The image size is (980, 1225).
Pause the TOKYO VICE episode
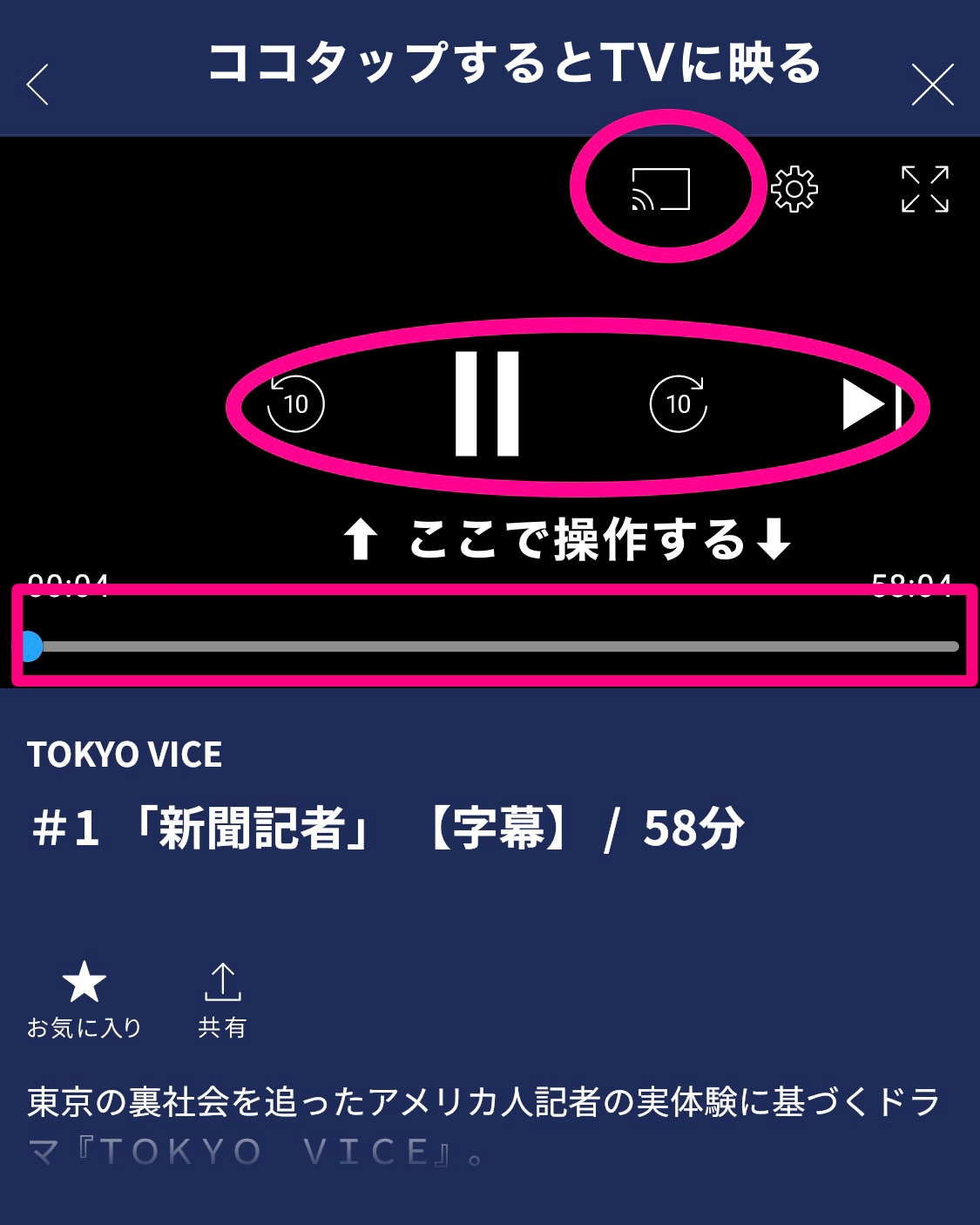[x=487, y=403]
